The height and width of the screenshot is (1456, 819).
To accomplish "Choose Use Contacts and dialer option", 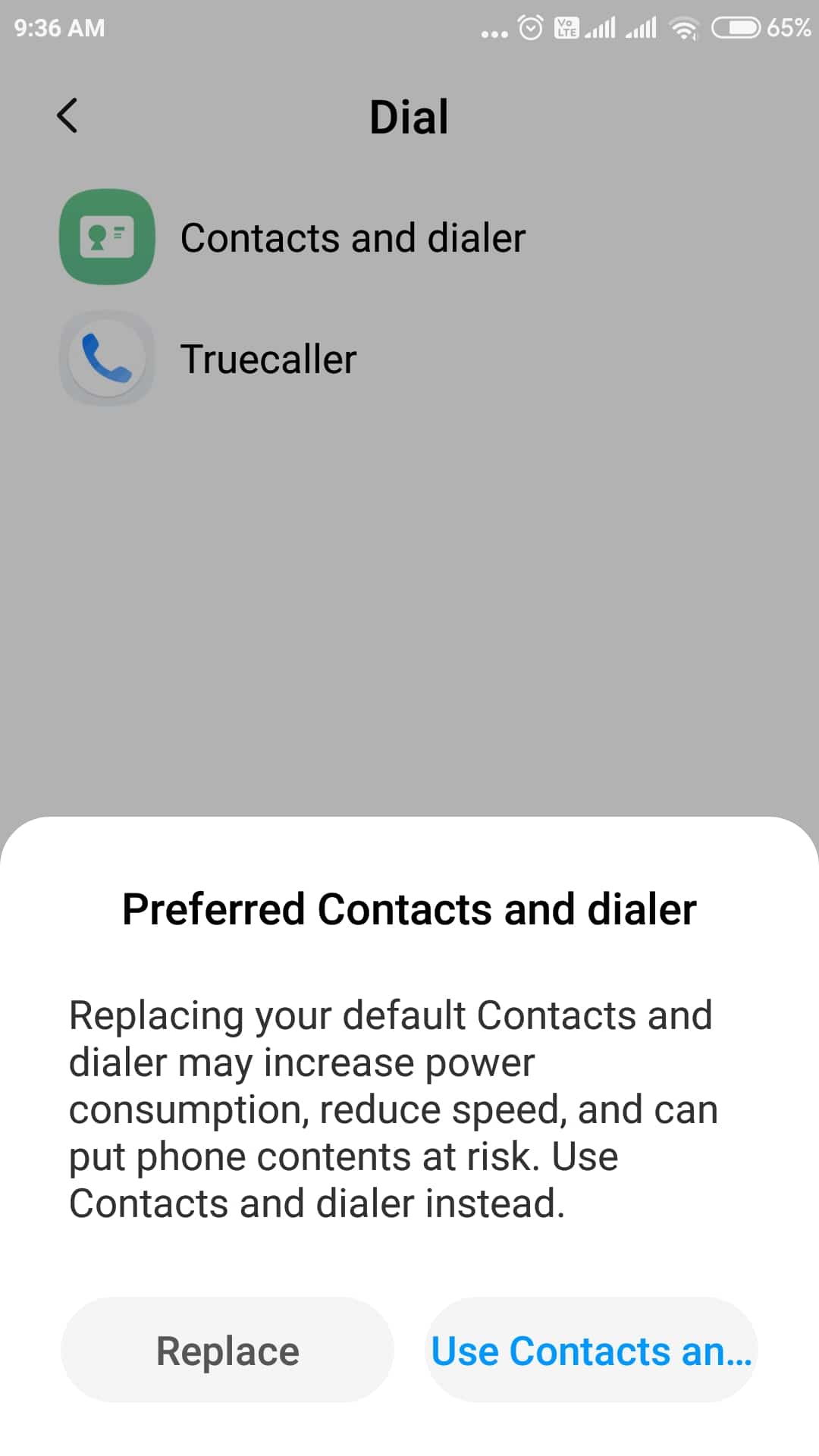I will pos(591,1350).
